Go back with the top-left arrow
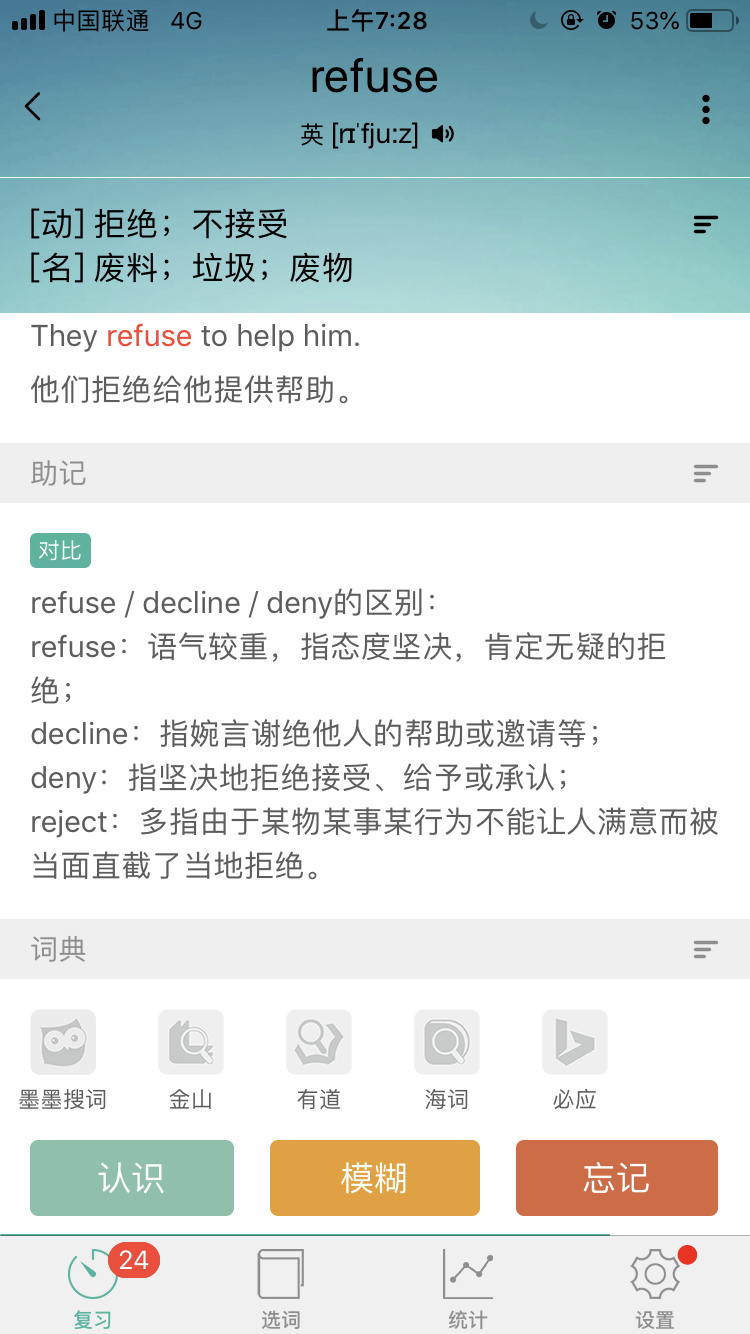 pos(34,107)
